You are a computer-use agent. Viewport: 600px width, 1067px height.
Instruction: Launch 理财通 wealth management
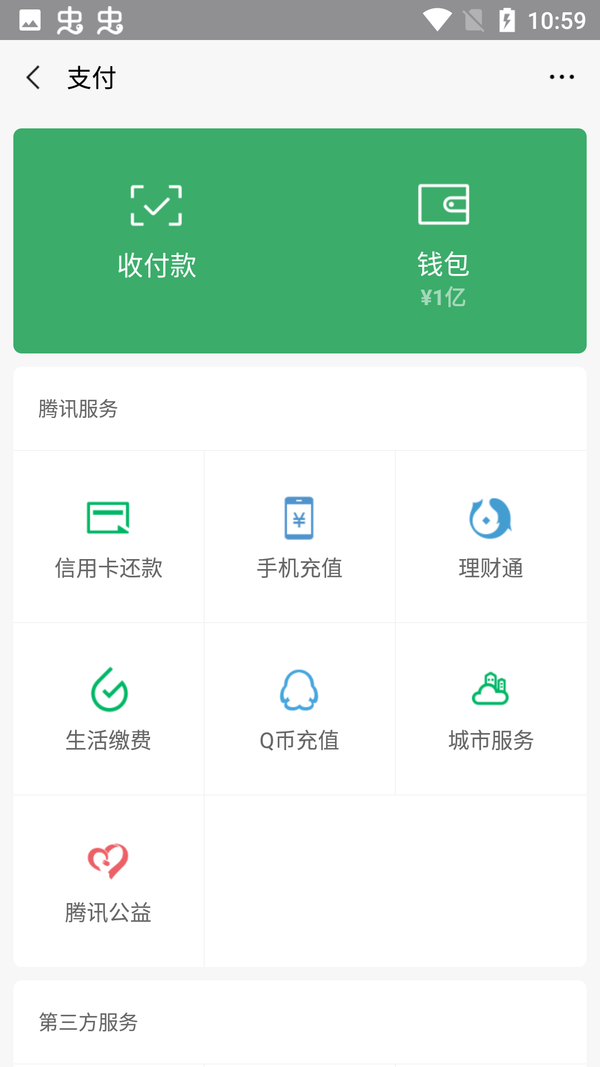click(x=490, y=538)
